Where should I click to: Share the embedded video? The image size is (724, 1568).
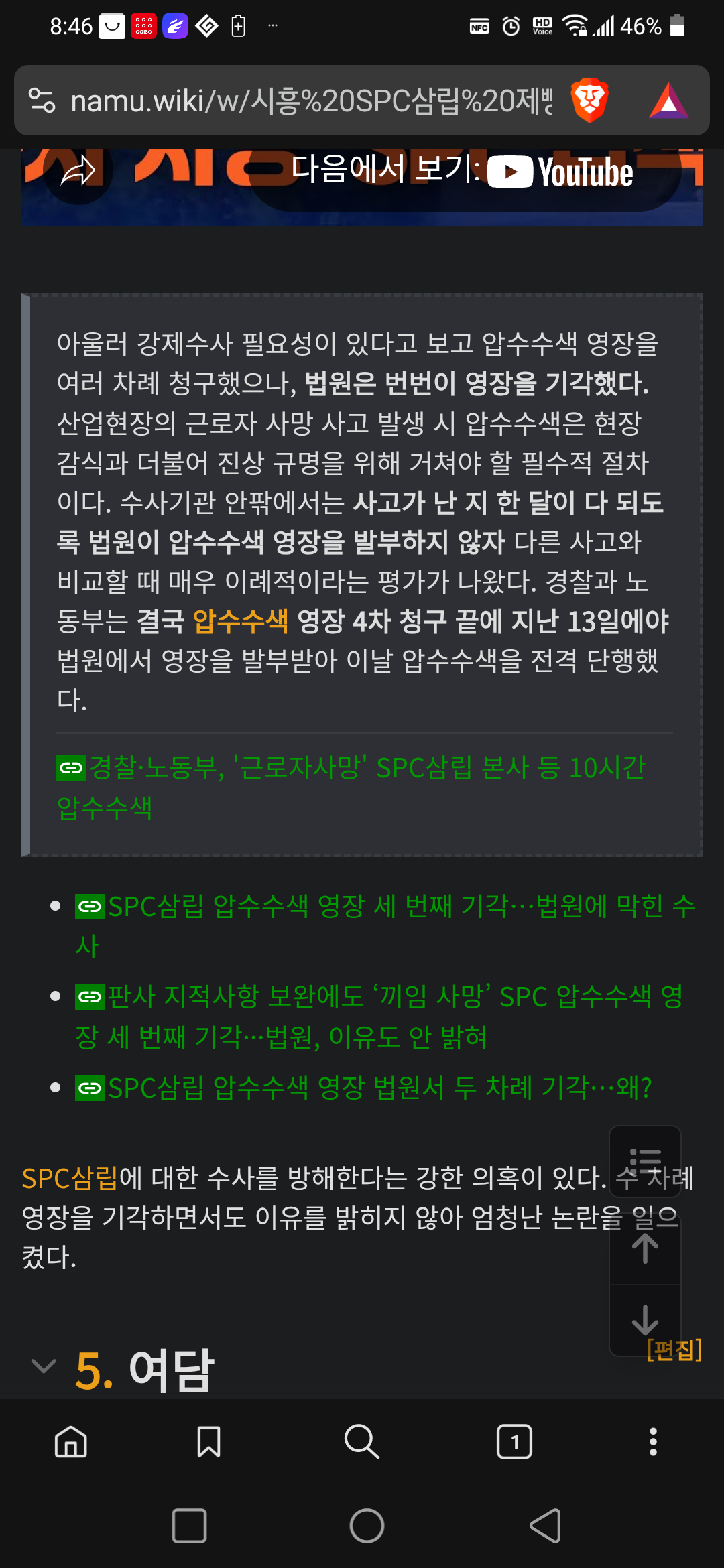79,171
